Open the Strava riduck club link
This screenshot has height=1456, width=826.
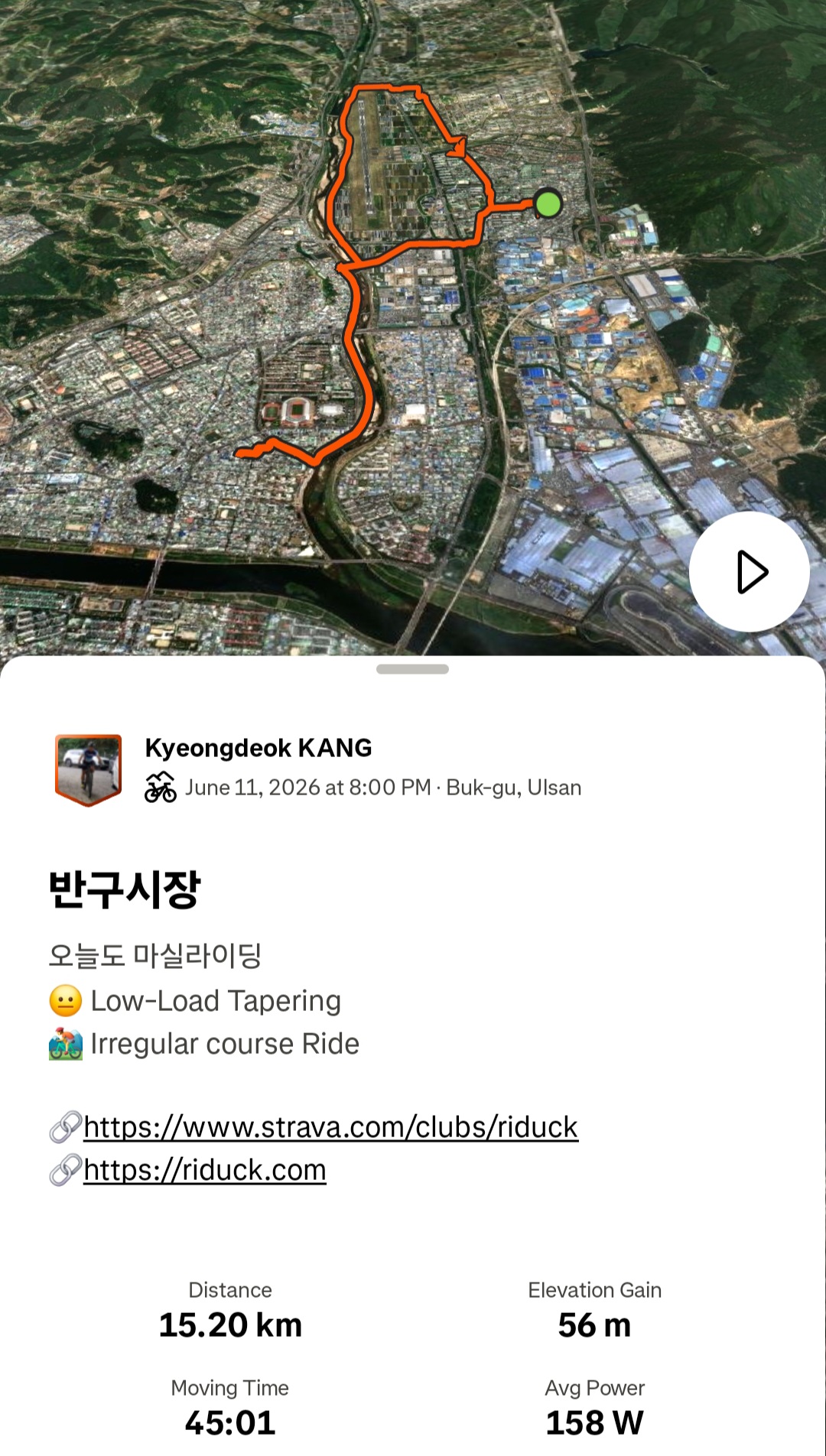[x=330, y=1127]
